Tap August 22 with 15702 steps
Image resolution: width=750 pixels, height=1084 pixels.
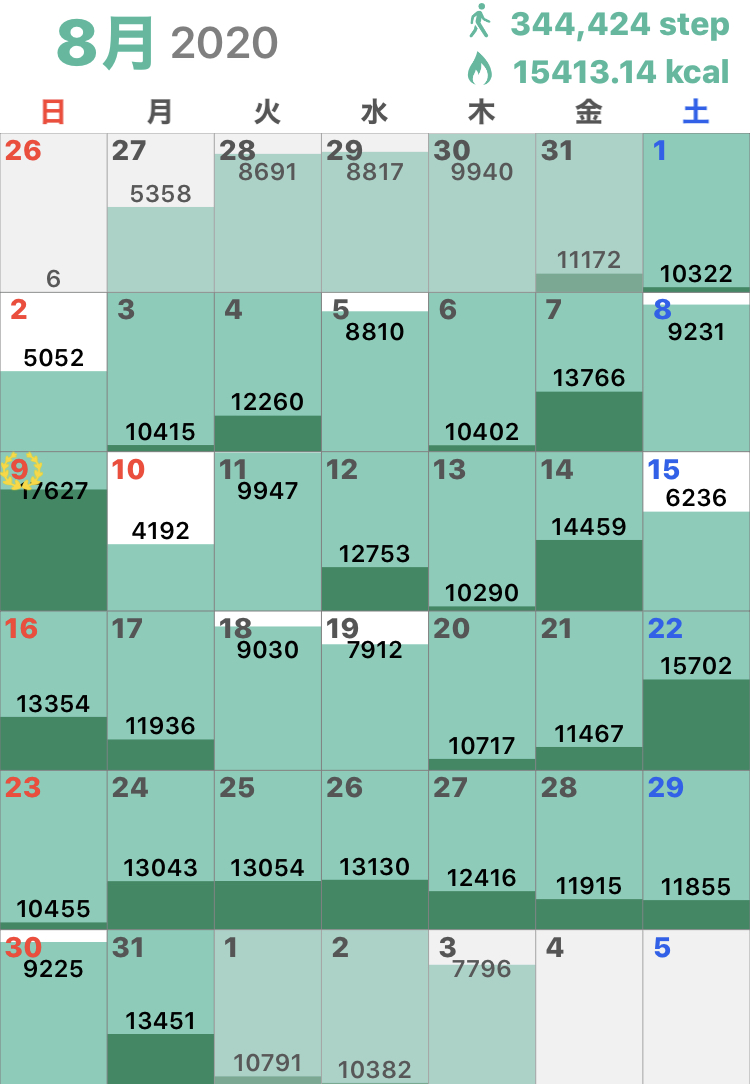tap(696, 690)
